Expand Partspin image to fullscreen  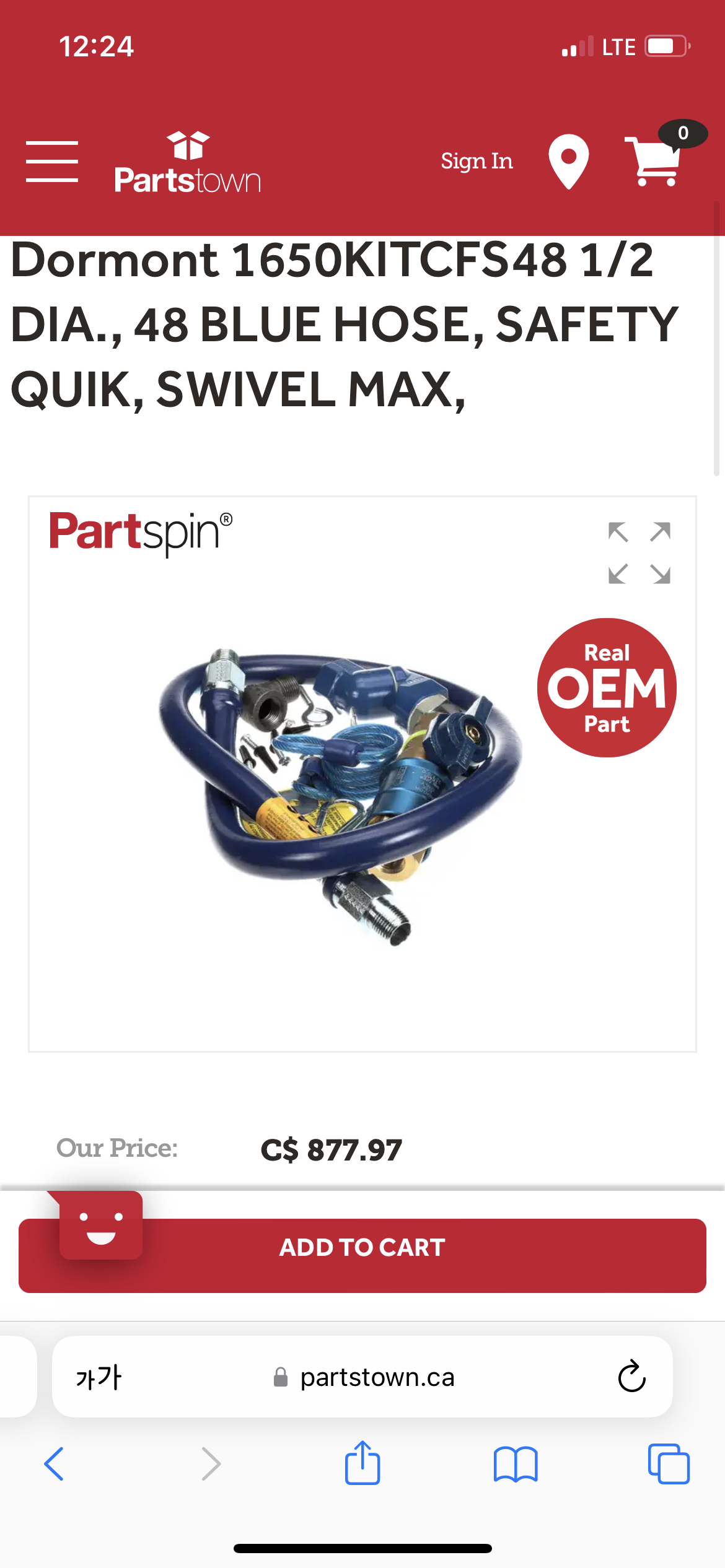(x=639, y=553)
